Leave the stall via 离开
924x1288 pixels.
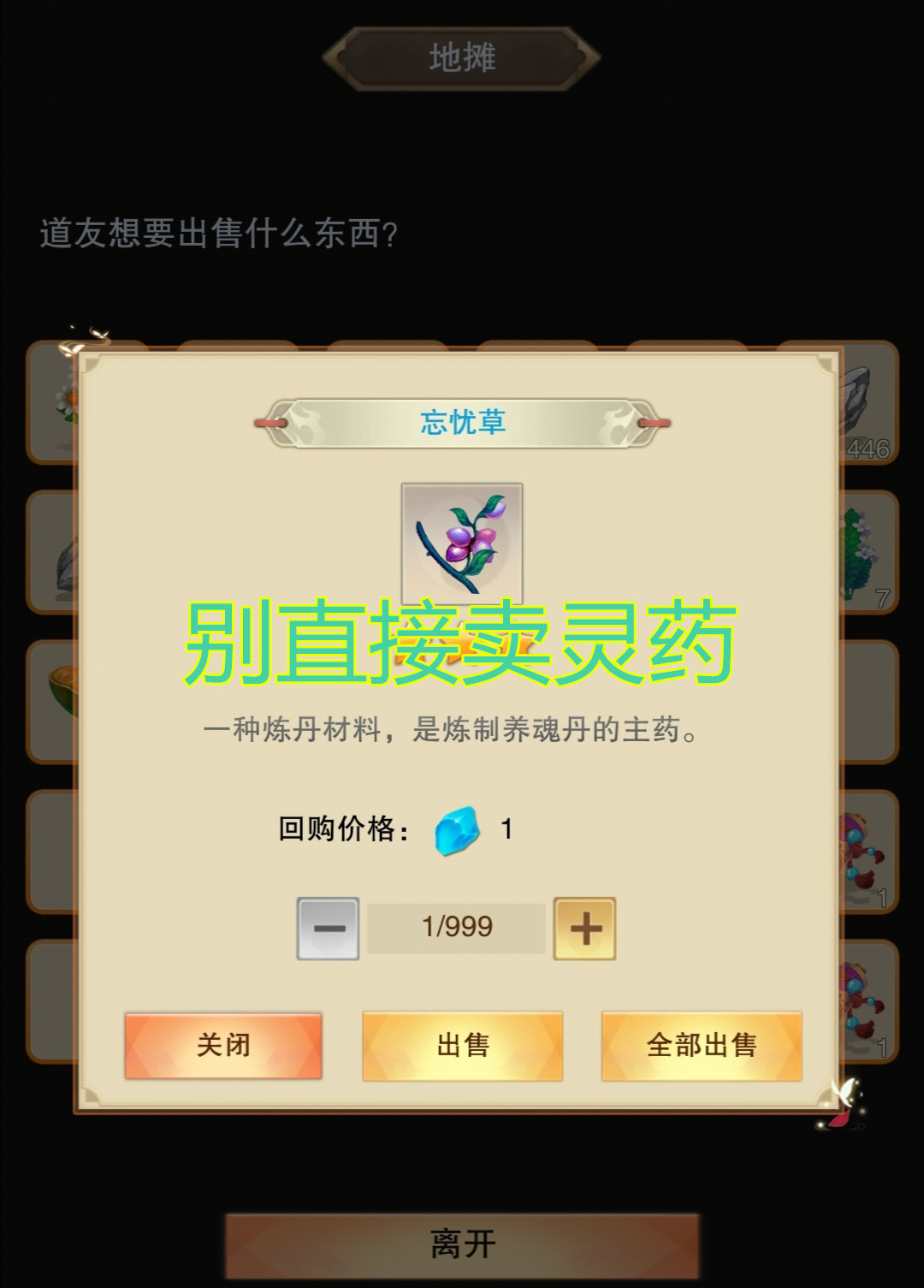pos(462,1244)
